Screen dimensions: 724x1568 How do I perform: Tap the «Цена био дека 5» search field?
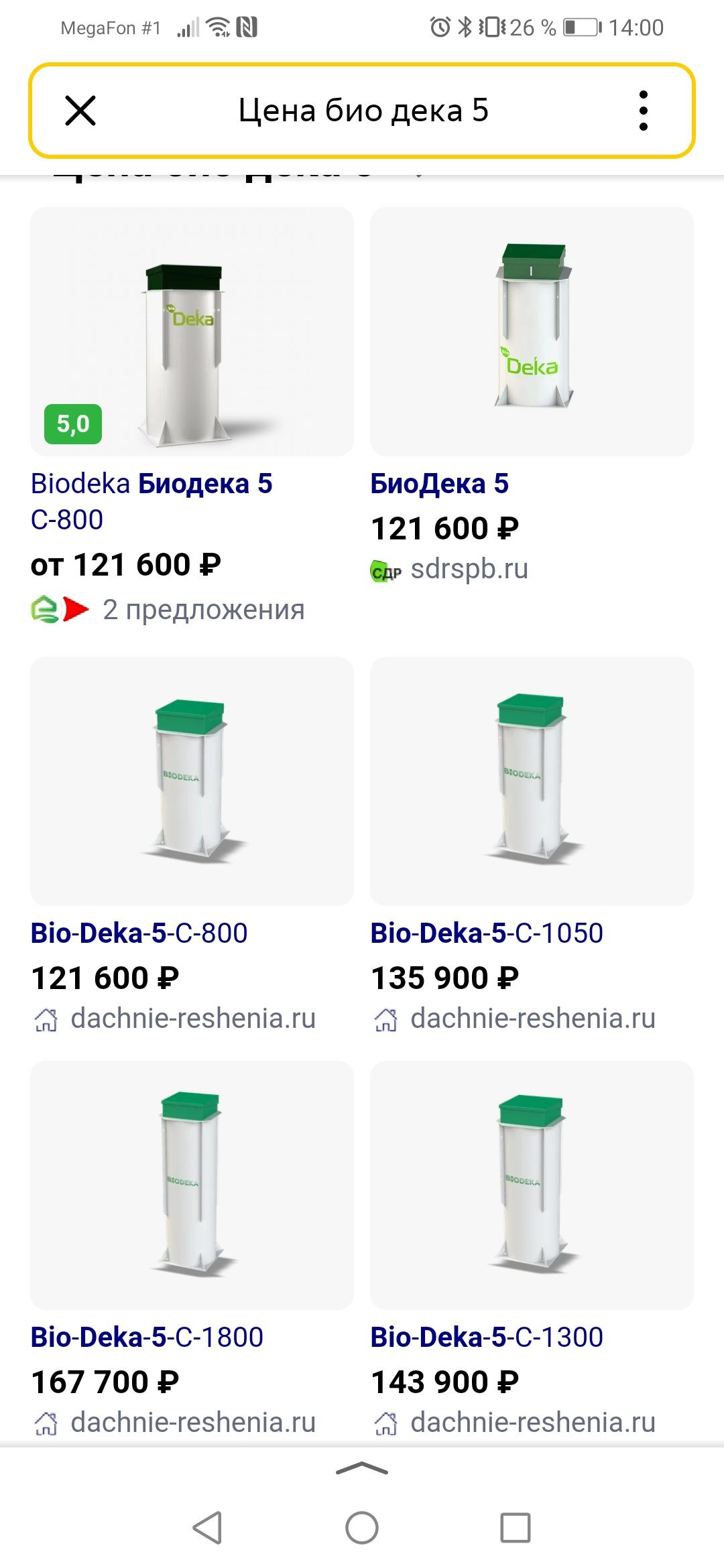[363, 111]
